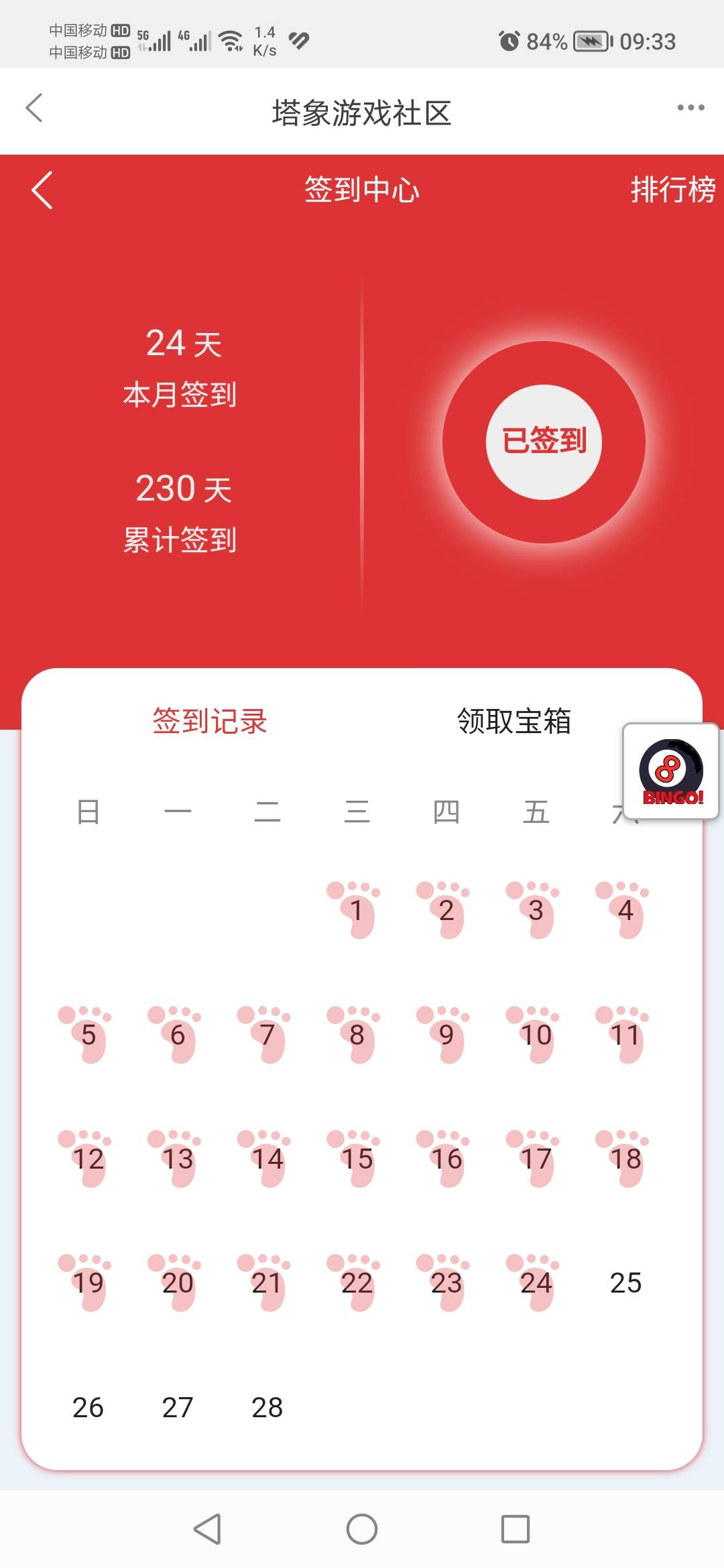The image size is (724, 1568).
Task: Tap the 已签到 check-in button
Action: click(544, 442)
